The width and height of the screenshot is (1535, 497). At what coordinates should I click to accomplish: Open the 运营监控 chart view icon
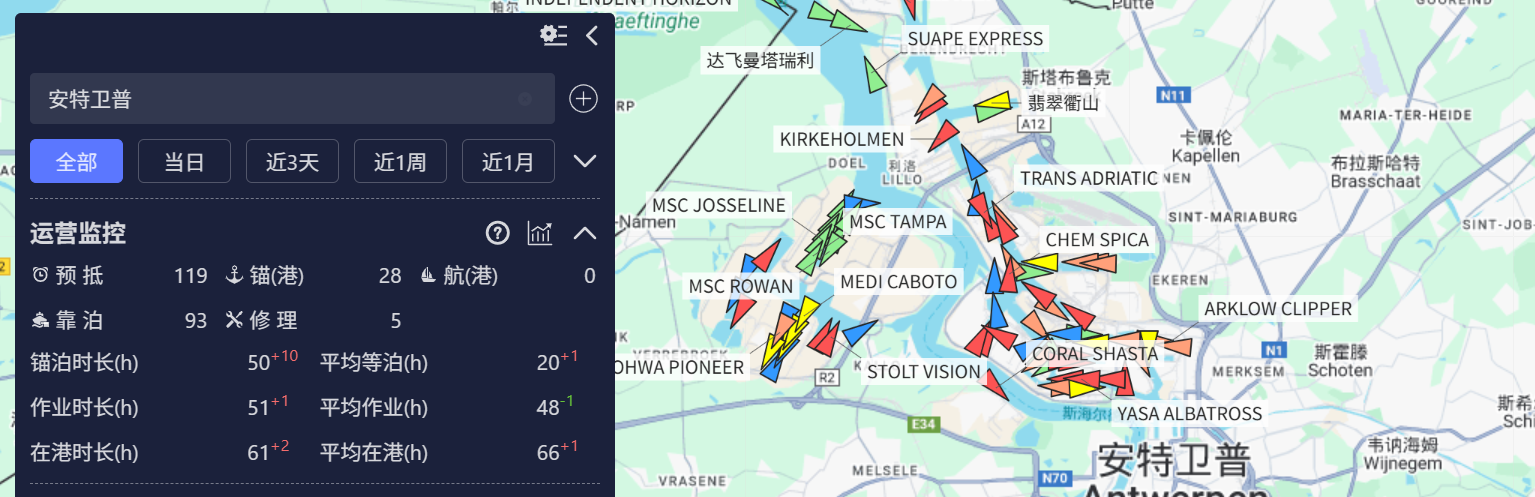pos(540,233)
